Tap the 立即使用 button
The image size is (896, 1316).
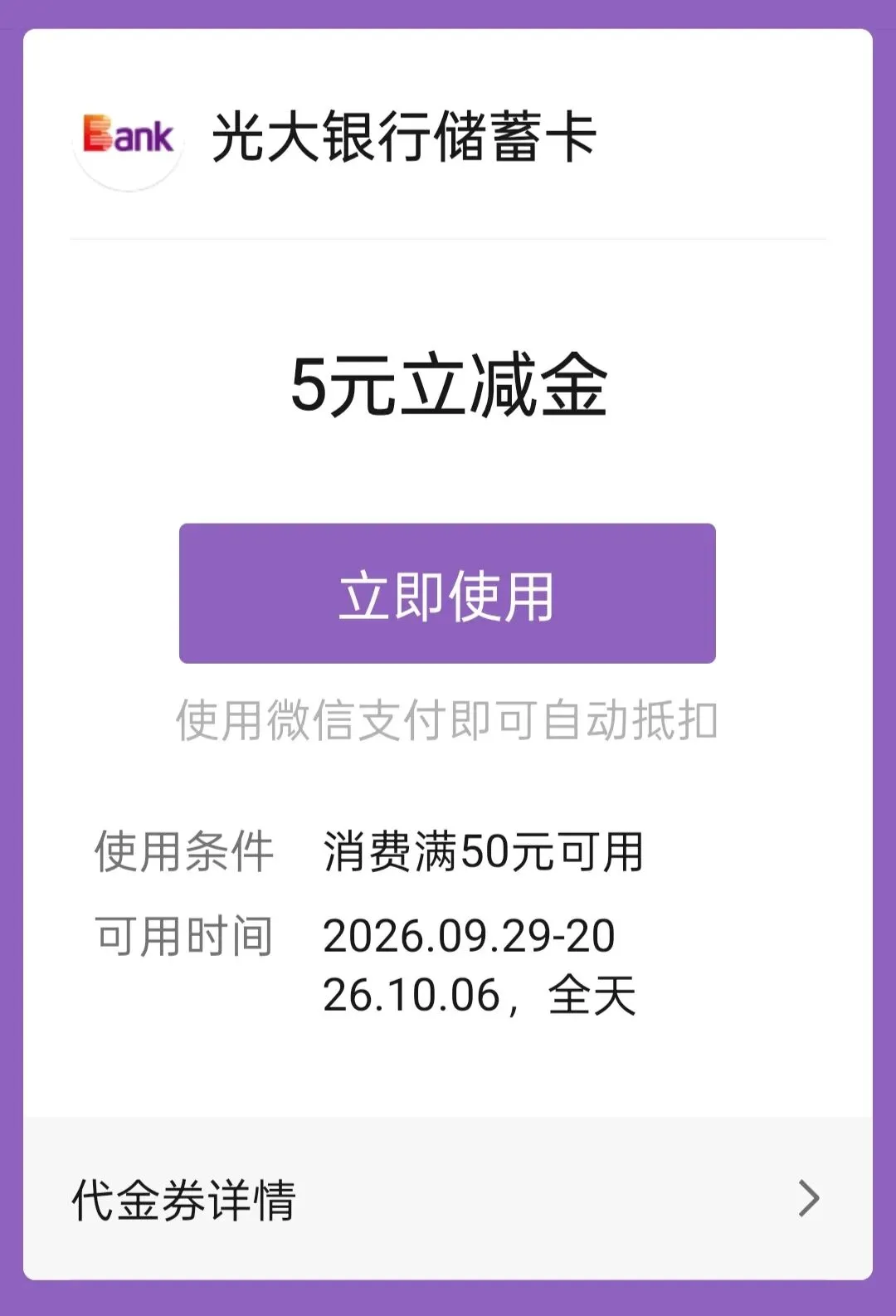click(447, 593)
